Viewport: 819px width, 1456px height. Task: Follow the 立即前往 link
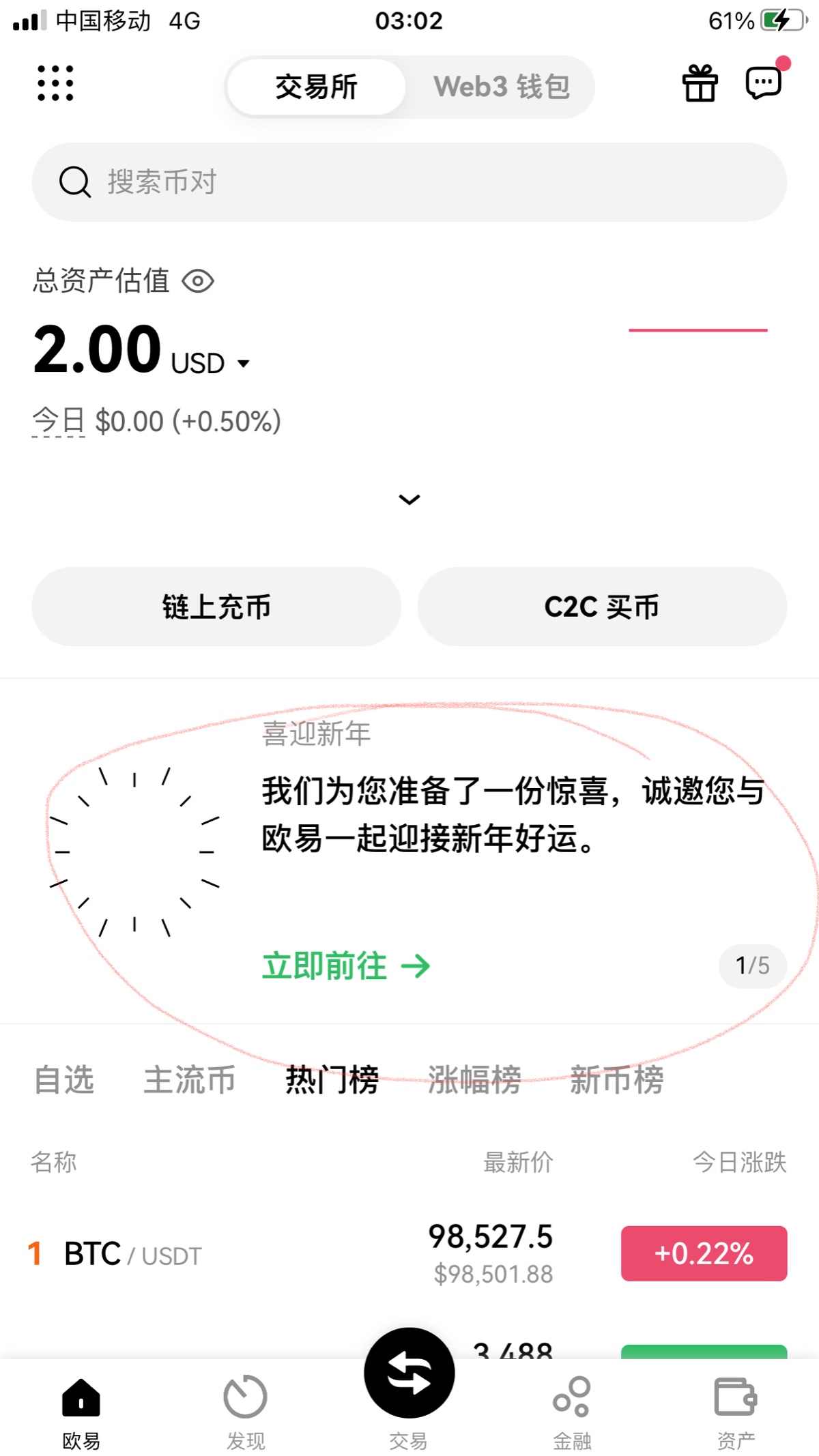point(346,965)
